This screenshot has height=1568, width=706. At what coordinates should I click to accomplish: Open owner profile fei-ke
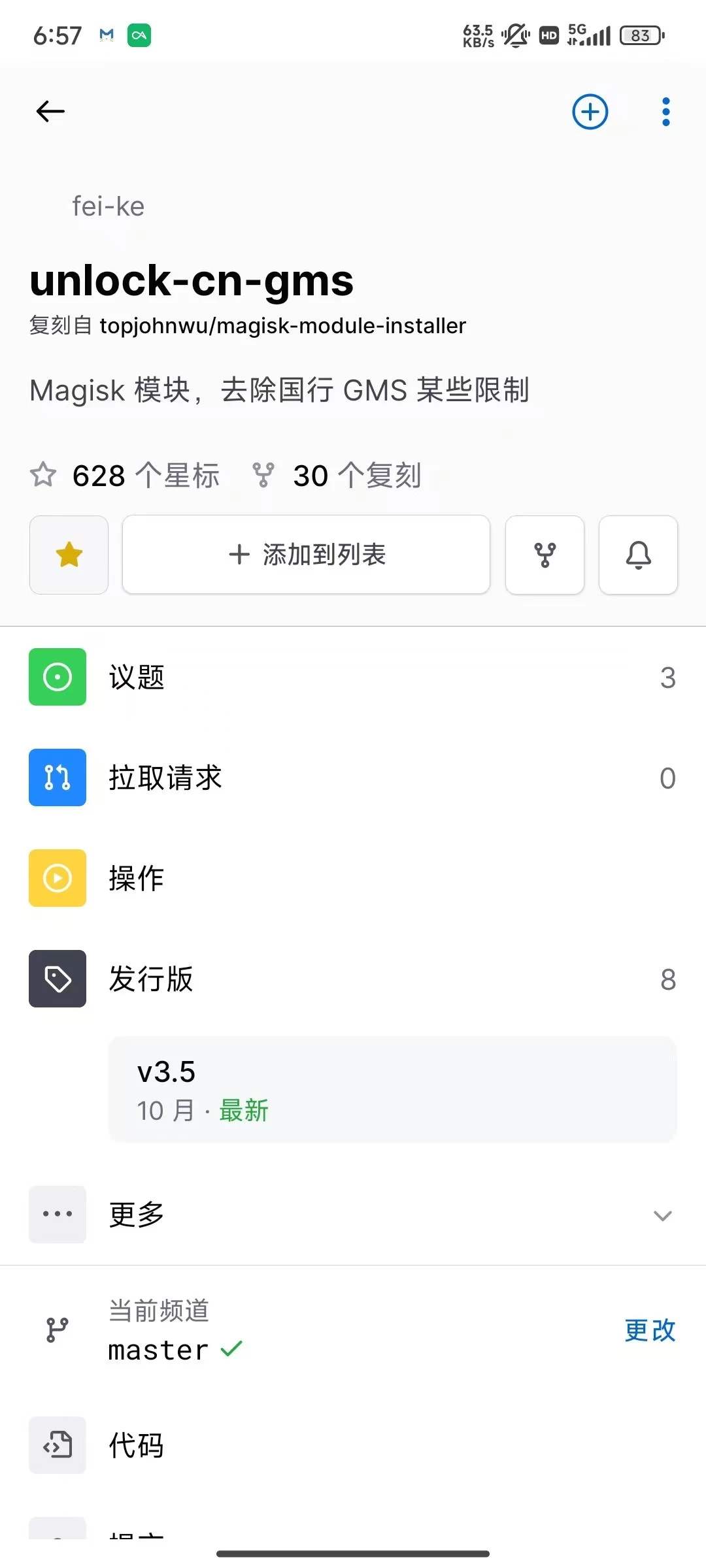(108, 206)
